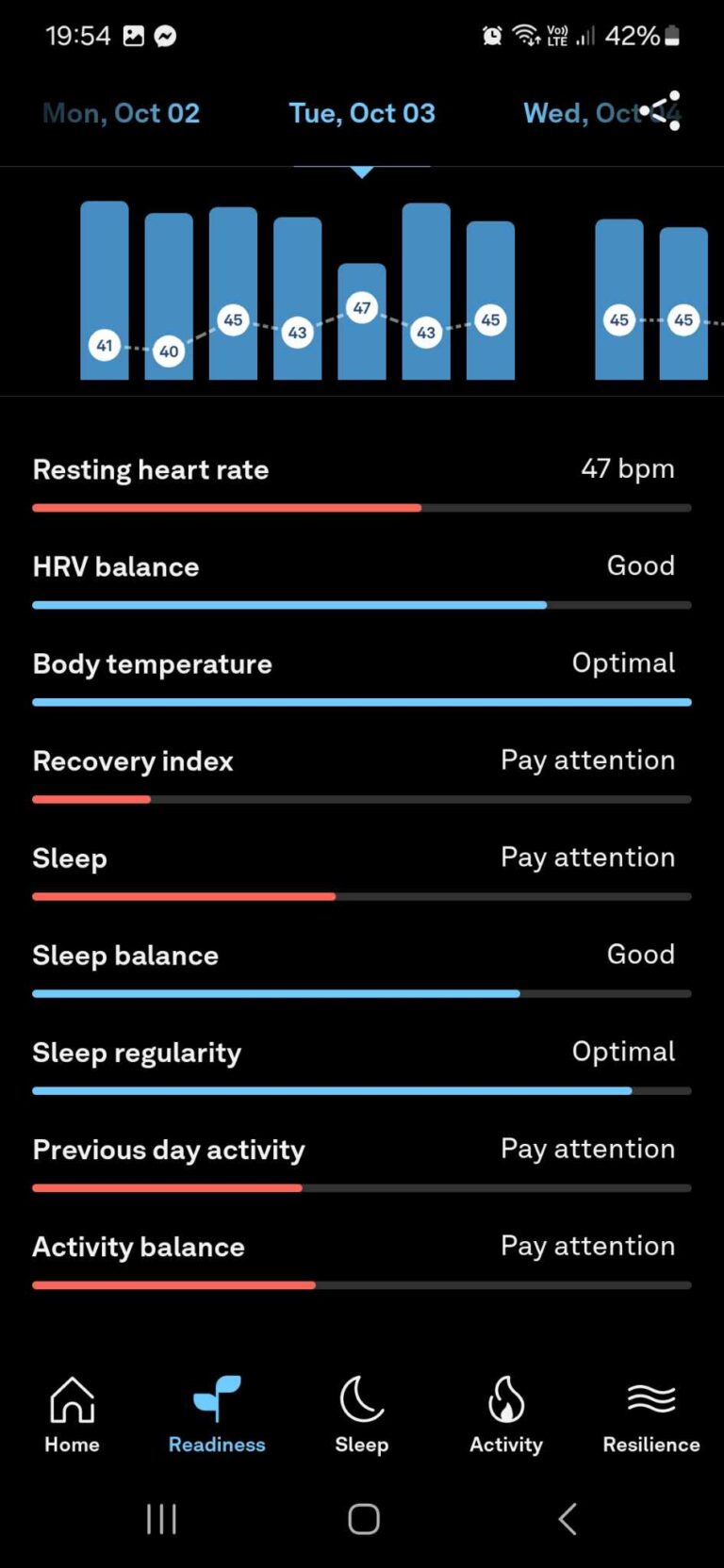Screen dimensions: 724x1568
Task: Jump to Wed, Oct 04
Action: pos(583,114)
